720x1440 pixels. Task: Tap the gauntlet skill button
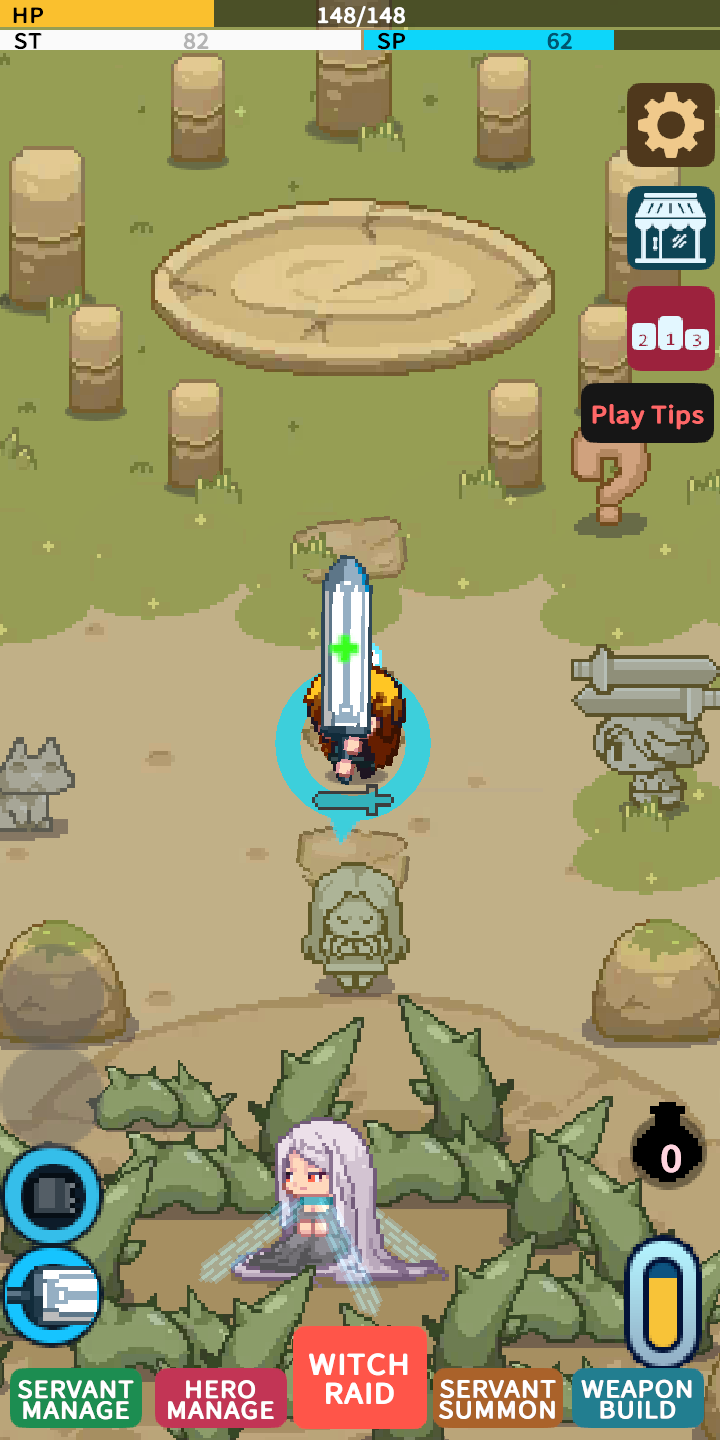52,1195
